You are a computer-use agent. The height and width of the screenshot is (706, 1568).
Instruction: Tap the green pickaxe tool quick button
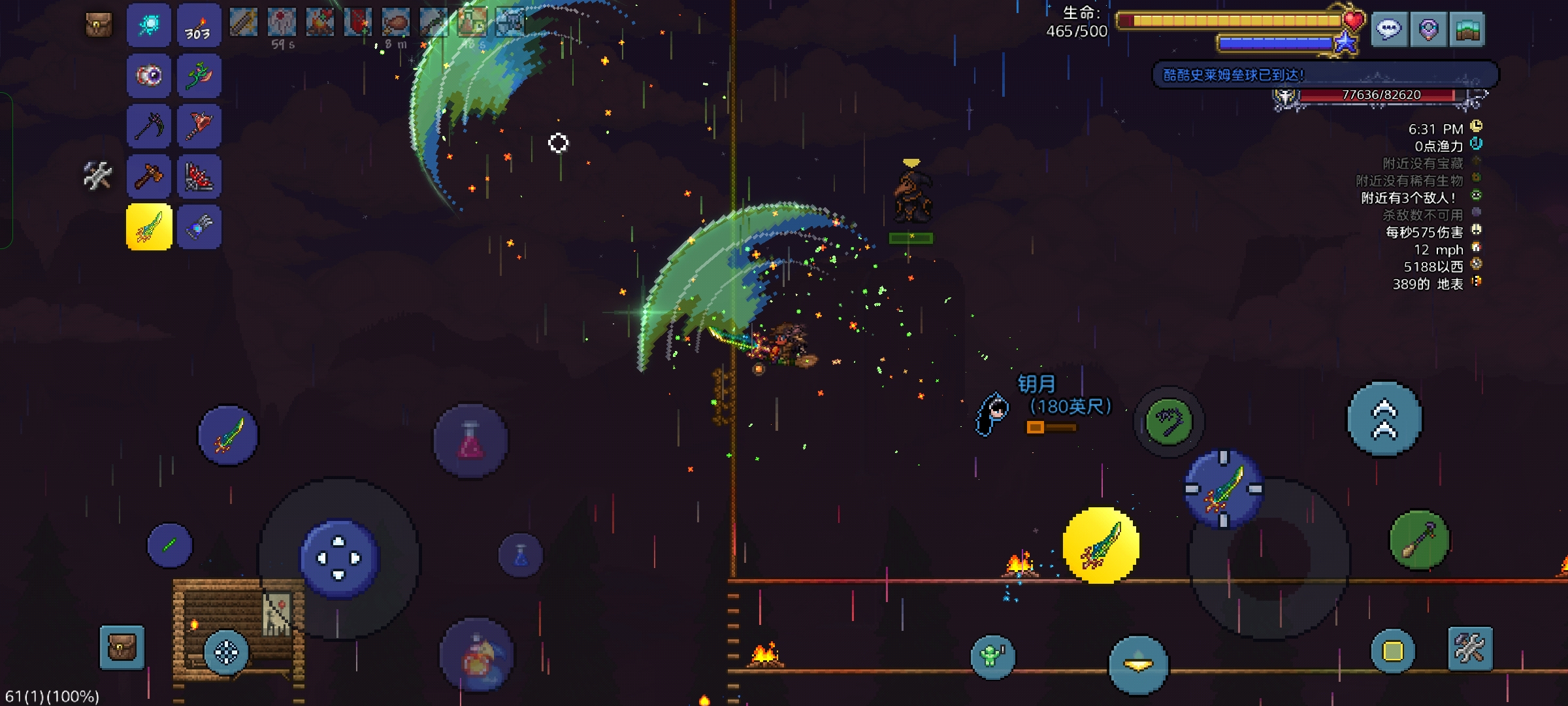click(1419, 540)
